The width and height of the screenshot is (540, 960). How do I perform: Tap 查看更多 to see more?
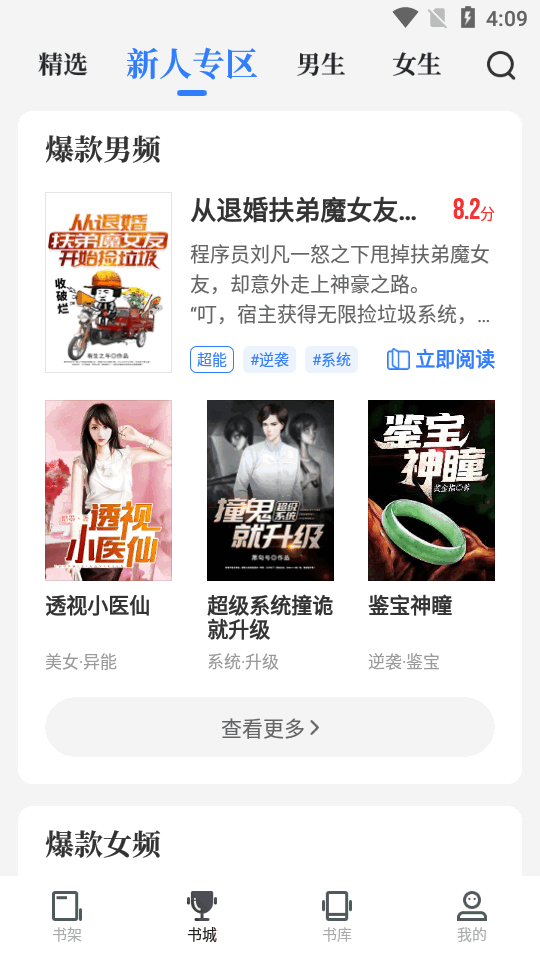[x=270, y=727]
